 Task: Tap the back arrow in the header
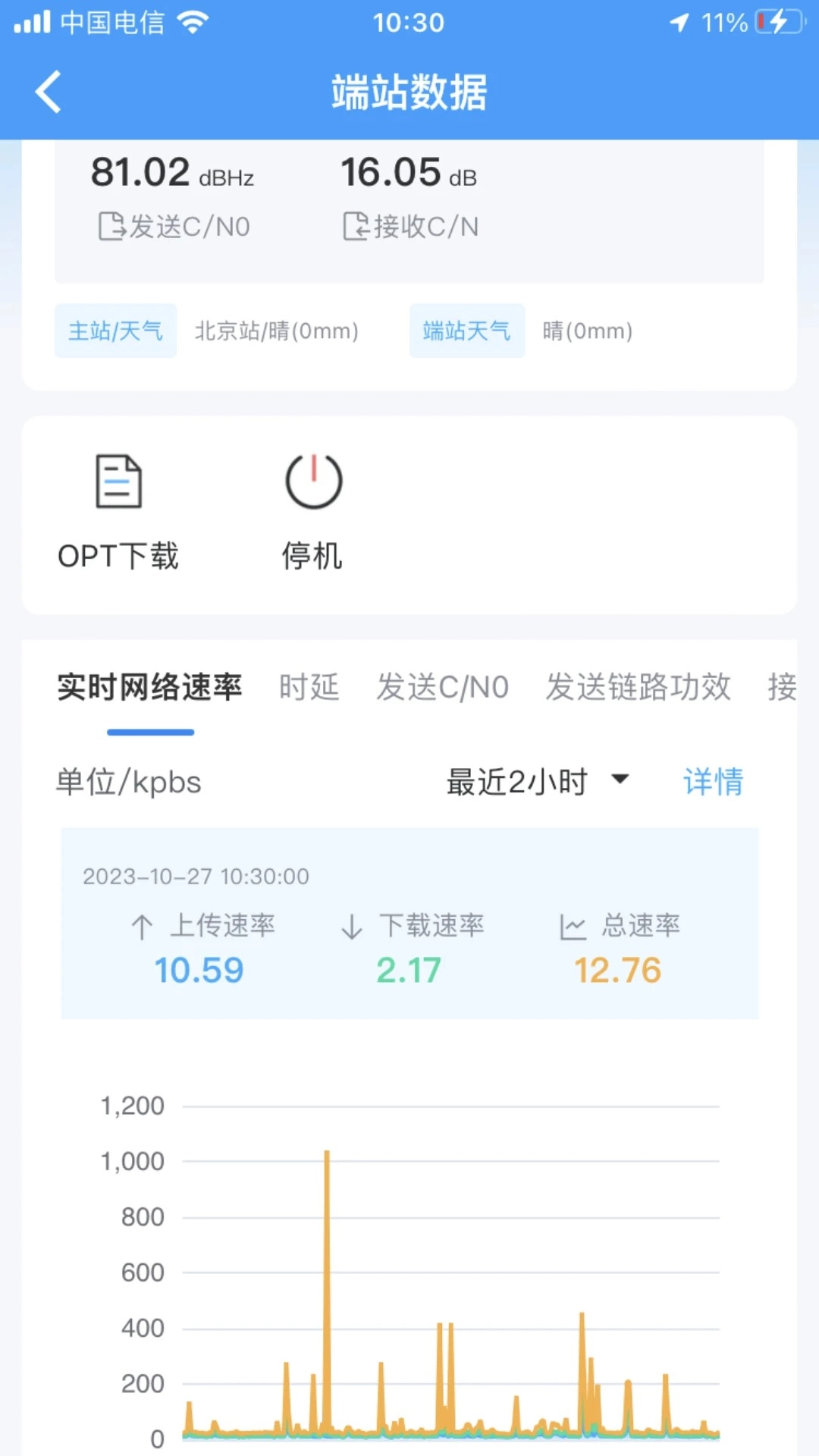(48, 90)
